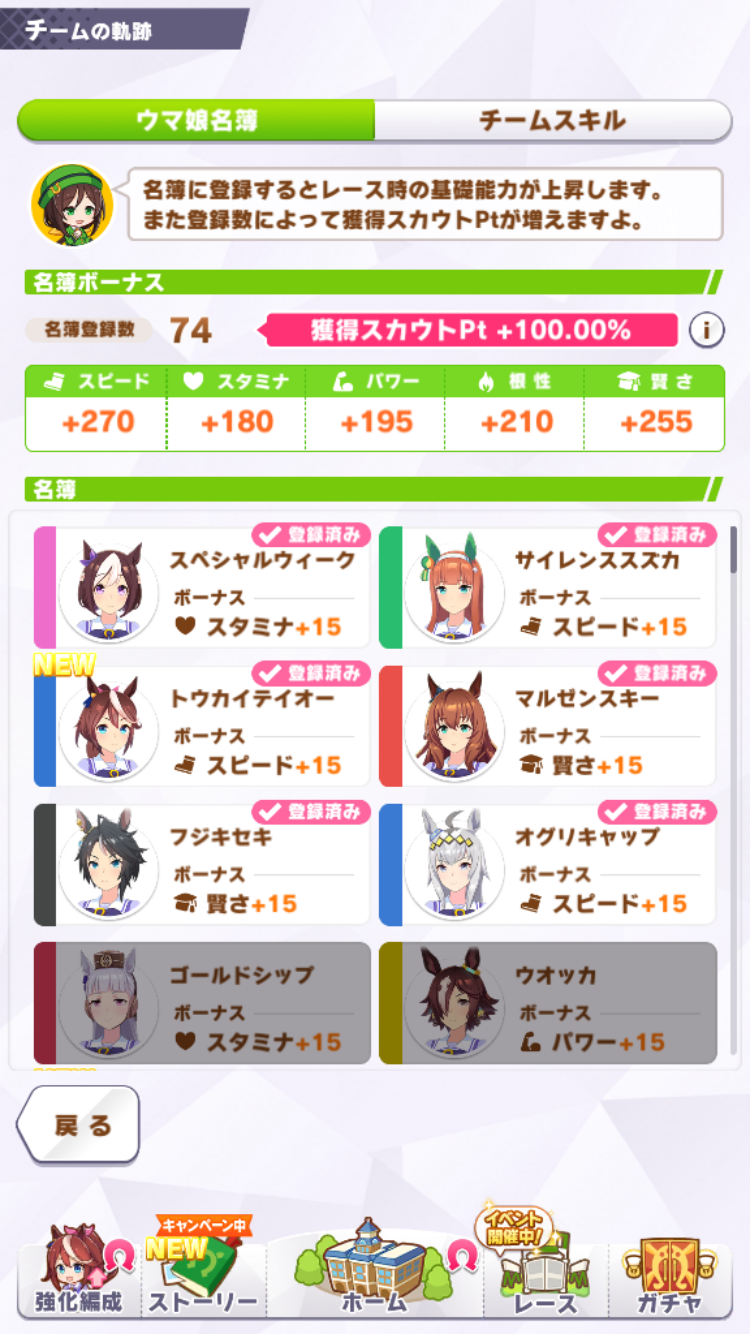Tap the オグリキャップ roster card
750x1334 pixels.
547,865
